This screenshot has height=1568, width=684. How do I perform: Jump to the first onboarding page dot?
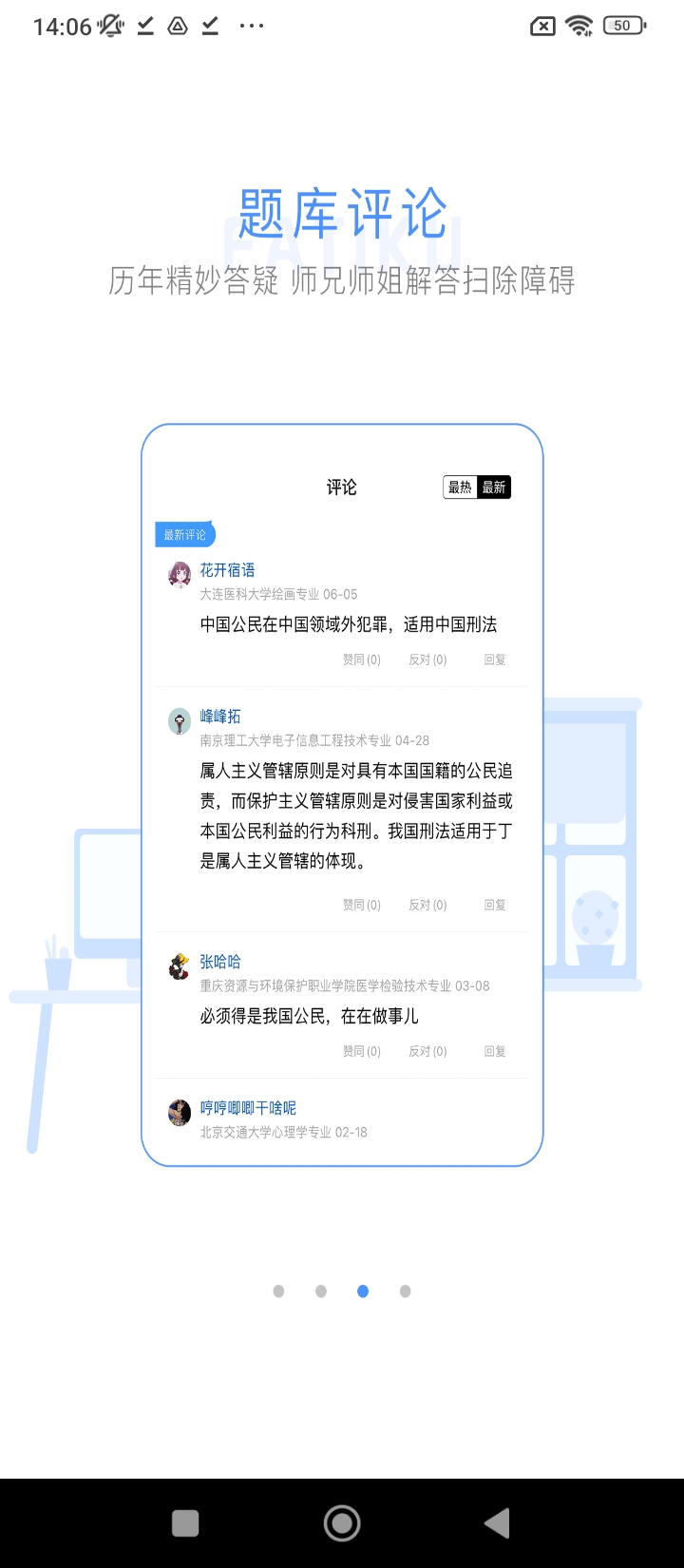coord(278,1291)
